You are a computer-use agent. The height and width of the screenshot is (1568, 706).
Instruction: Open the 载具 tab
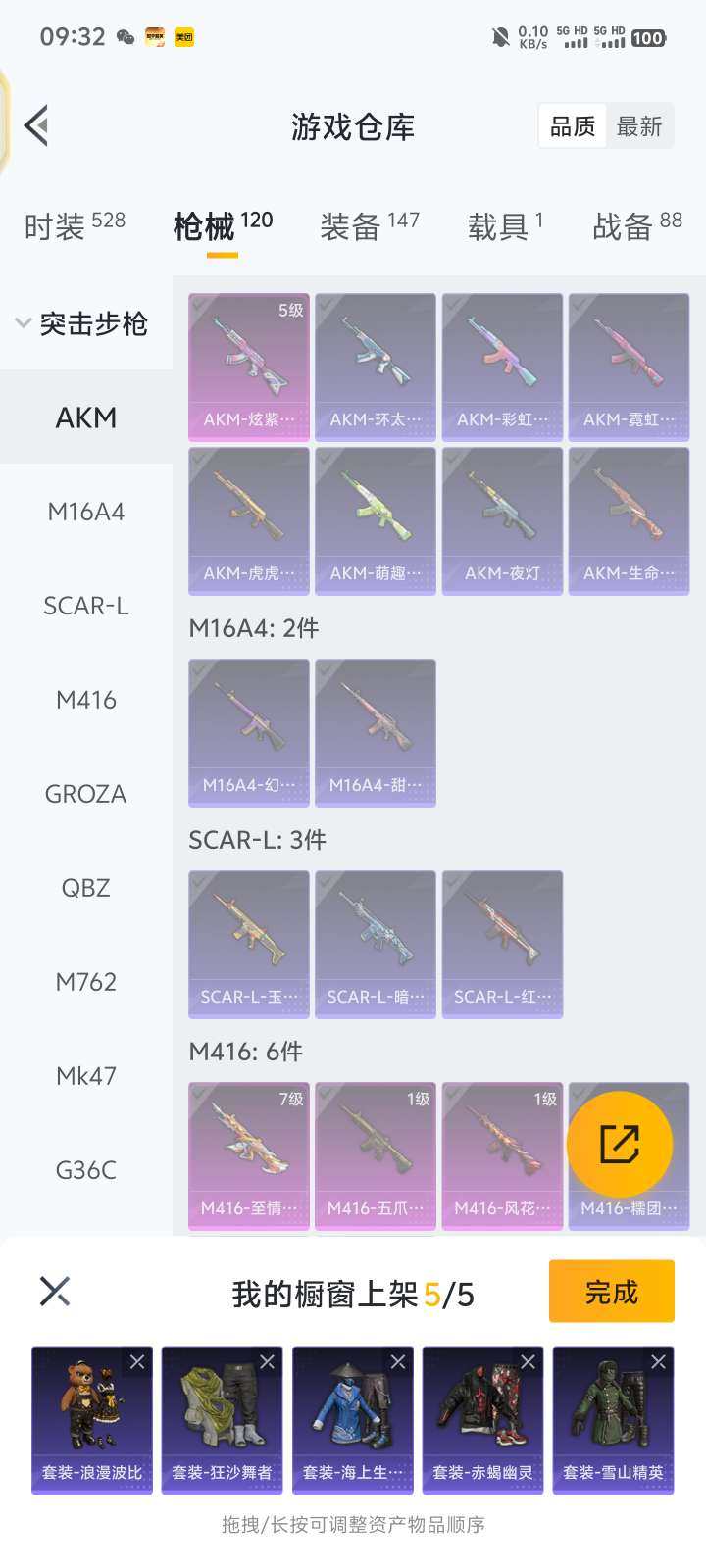coord(505,226)
